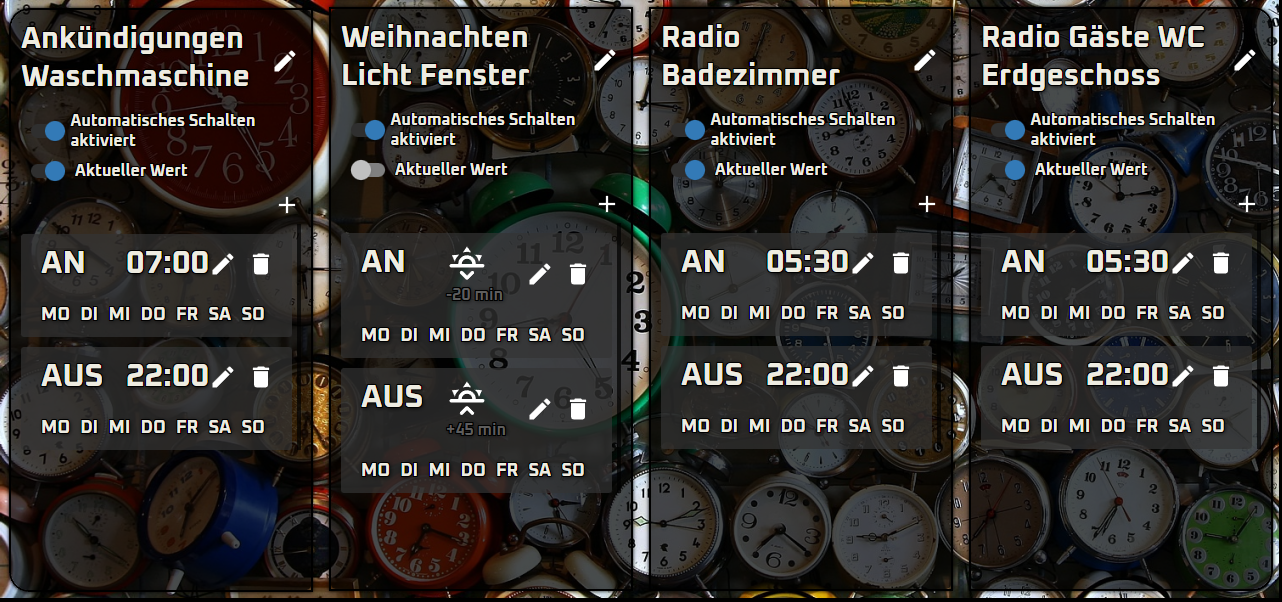
Task: Edit the sunset -20 min AN trigger
Action: [540, 274]
